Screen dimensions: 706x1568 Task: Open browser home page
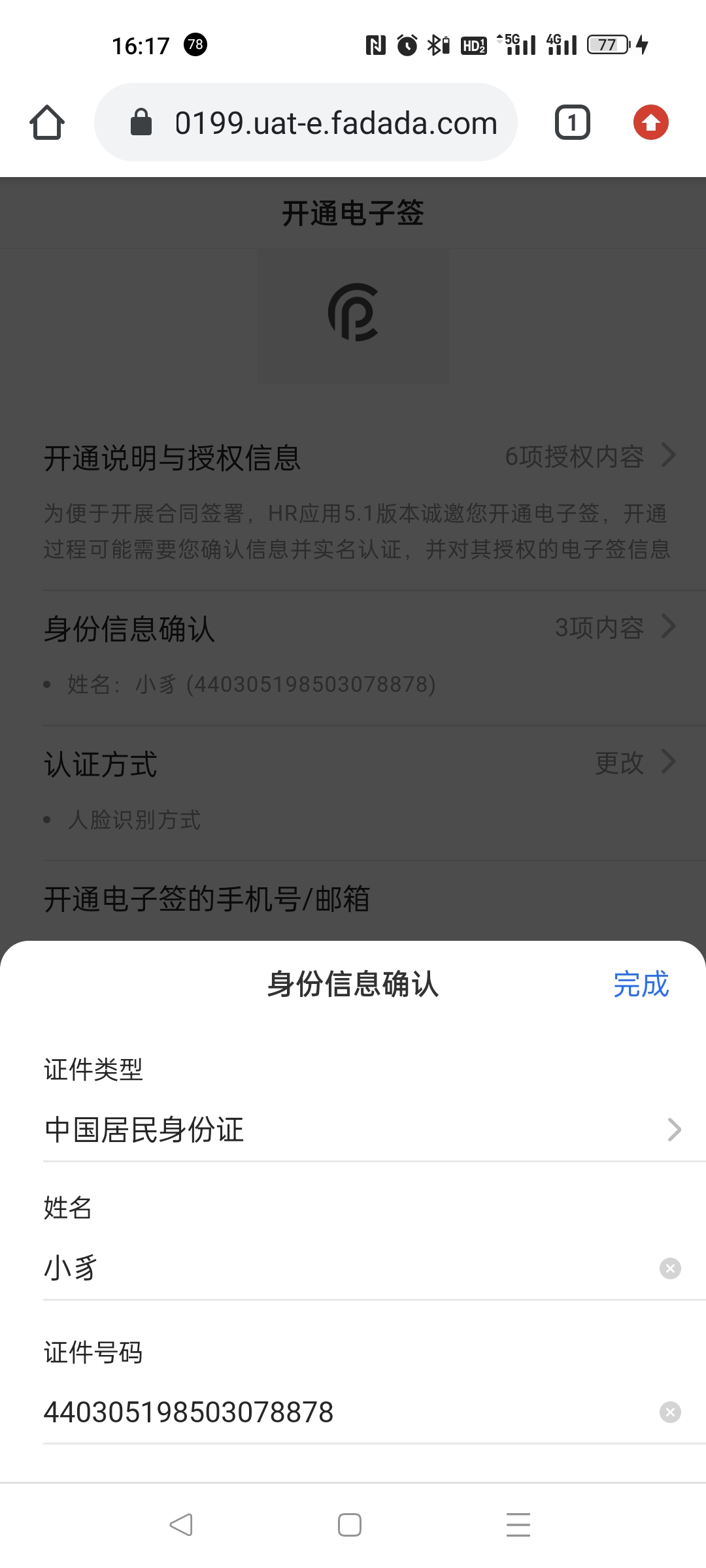pos(47,122)
